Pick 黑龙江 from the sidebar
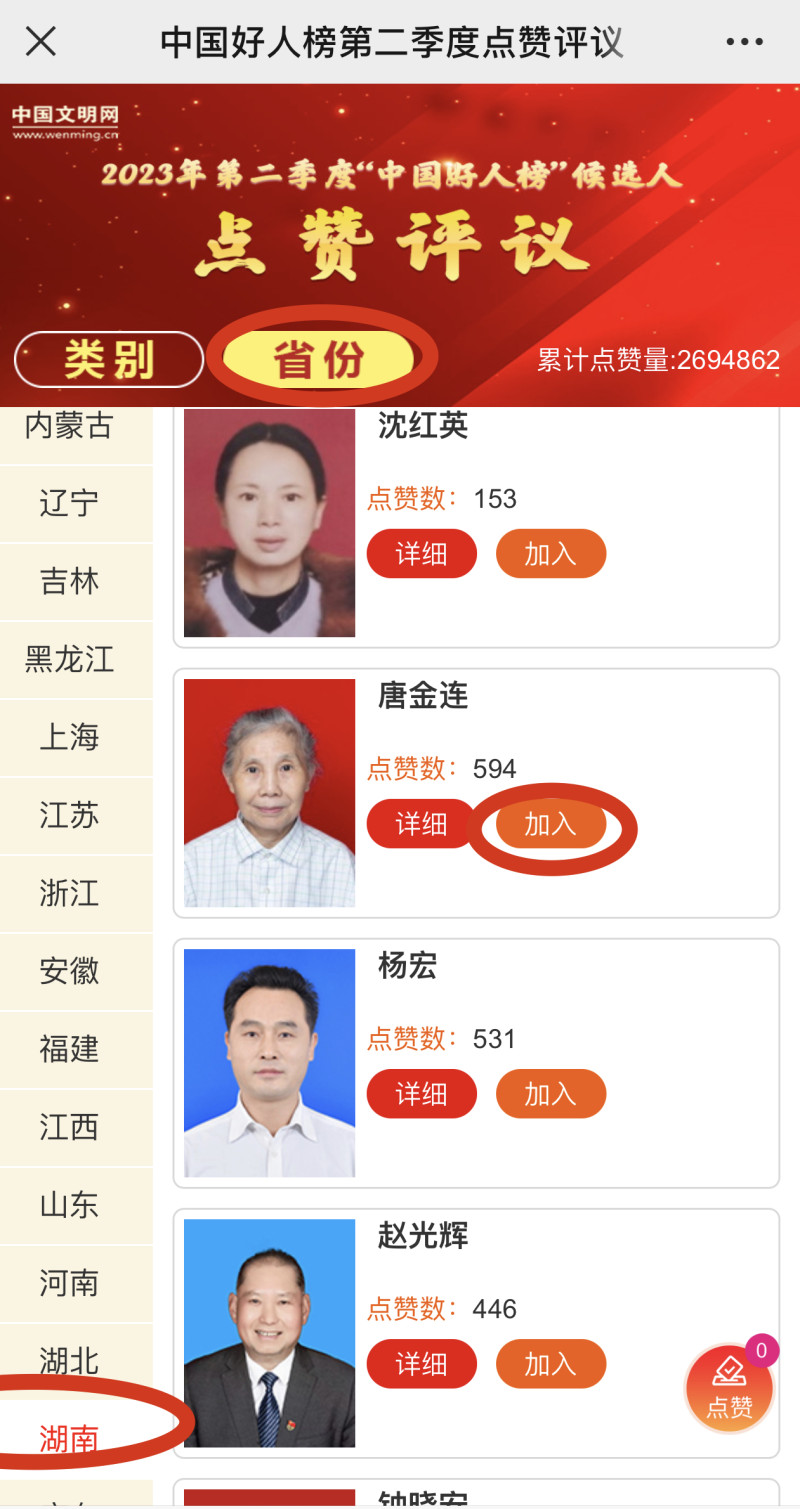800x1509 pixels. click(x=70, y=659)
